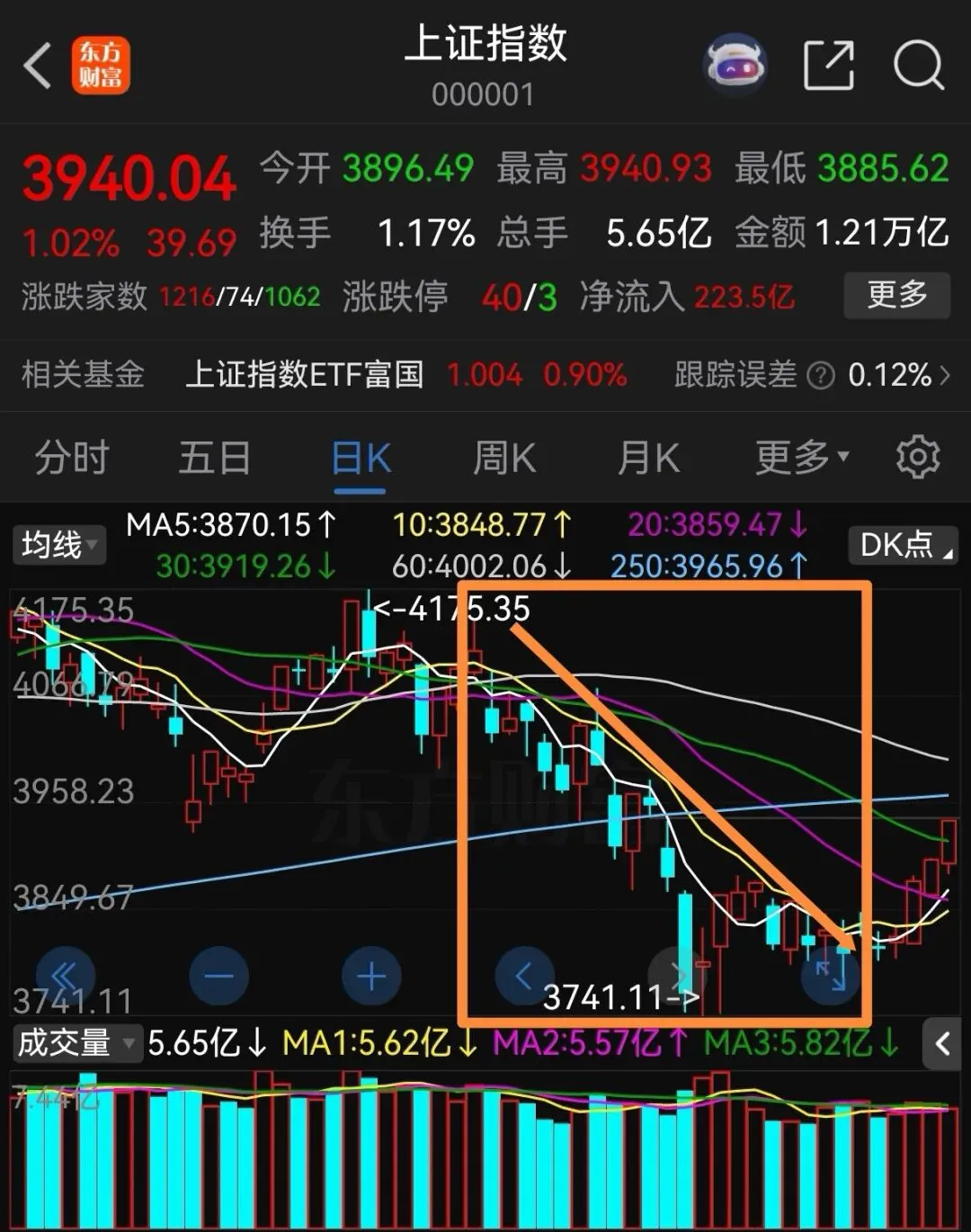971x1232 pixels.
Task: Select the 日K tab
Action: click(x=361, y=460)
